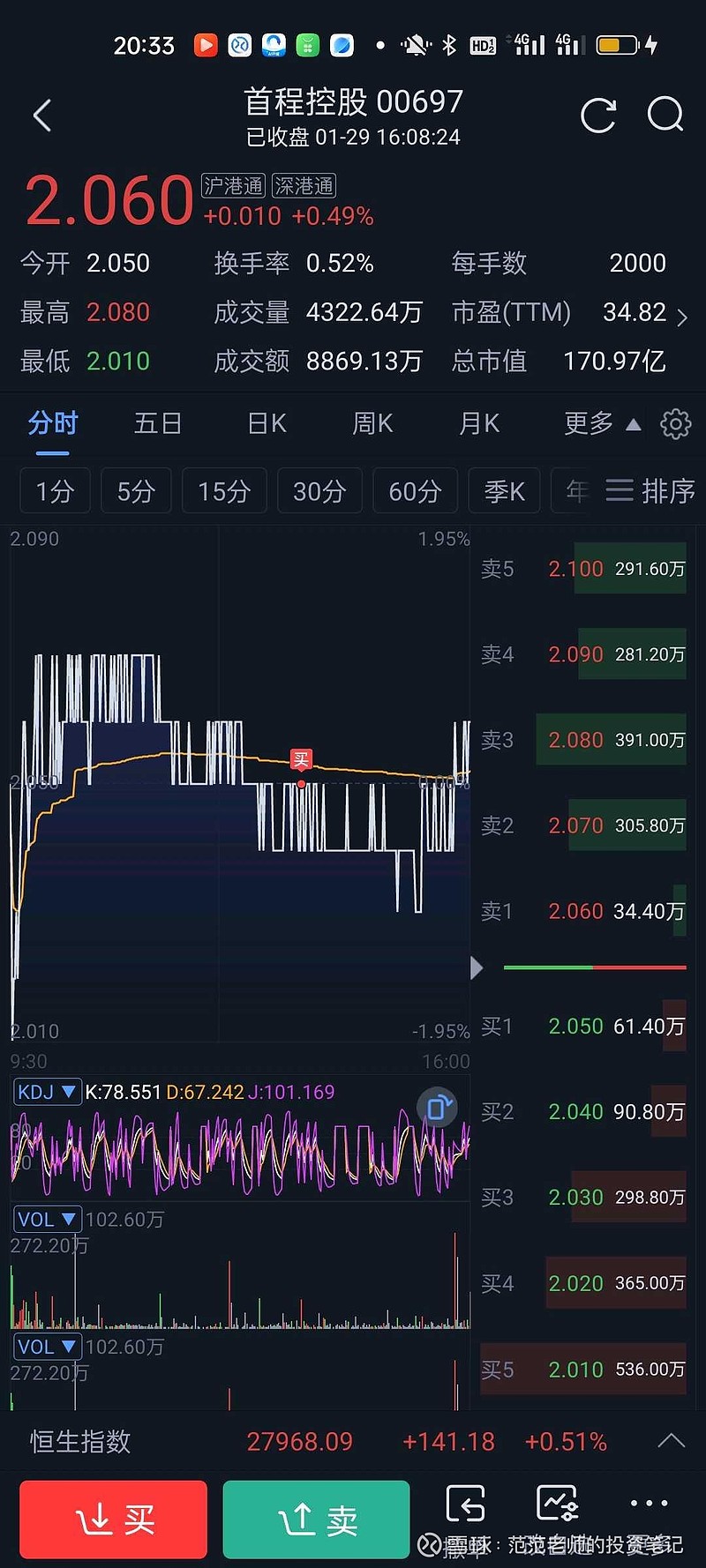Viewport: 706px width, 1568px height.
Task: Refresh the stock quote data
Action: 598,116
